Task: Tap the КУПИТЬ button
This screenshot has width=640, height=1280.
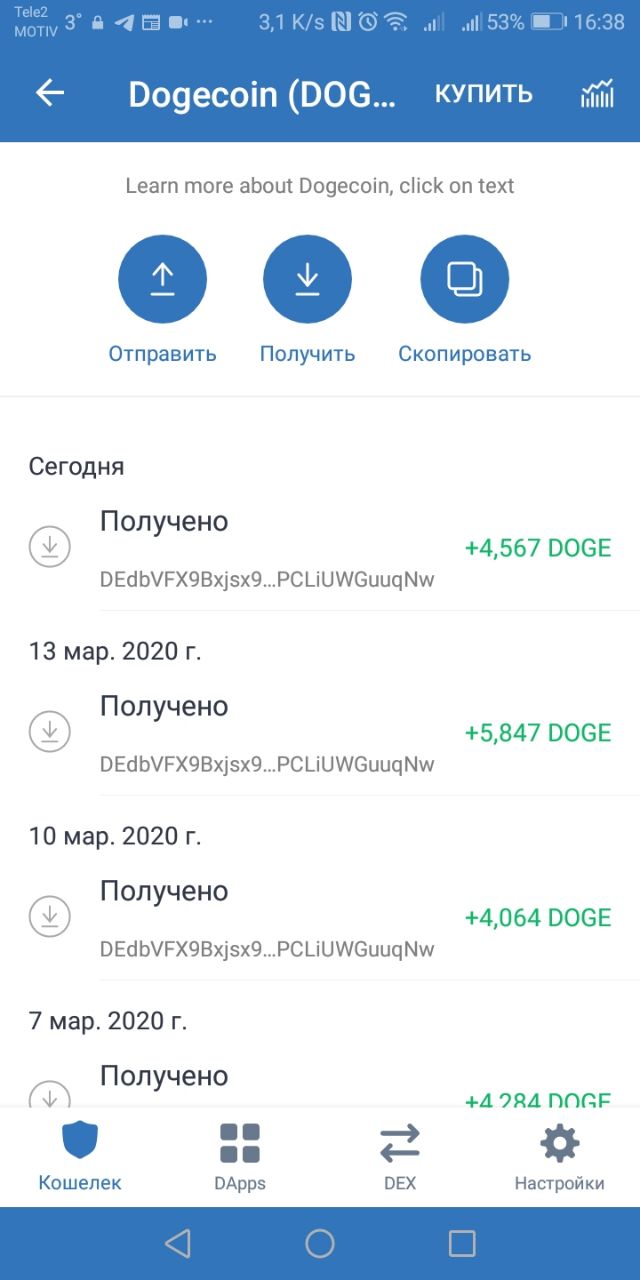Action: coord(483,94)
